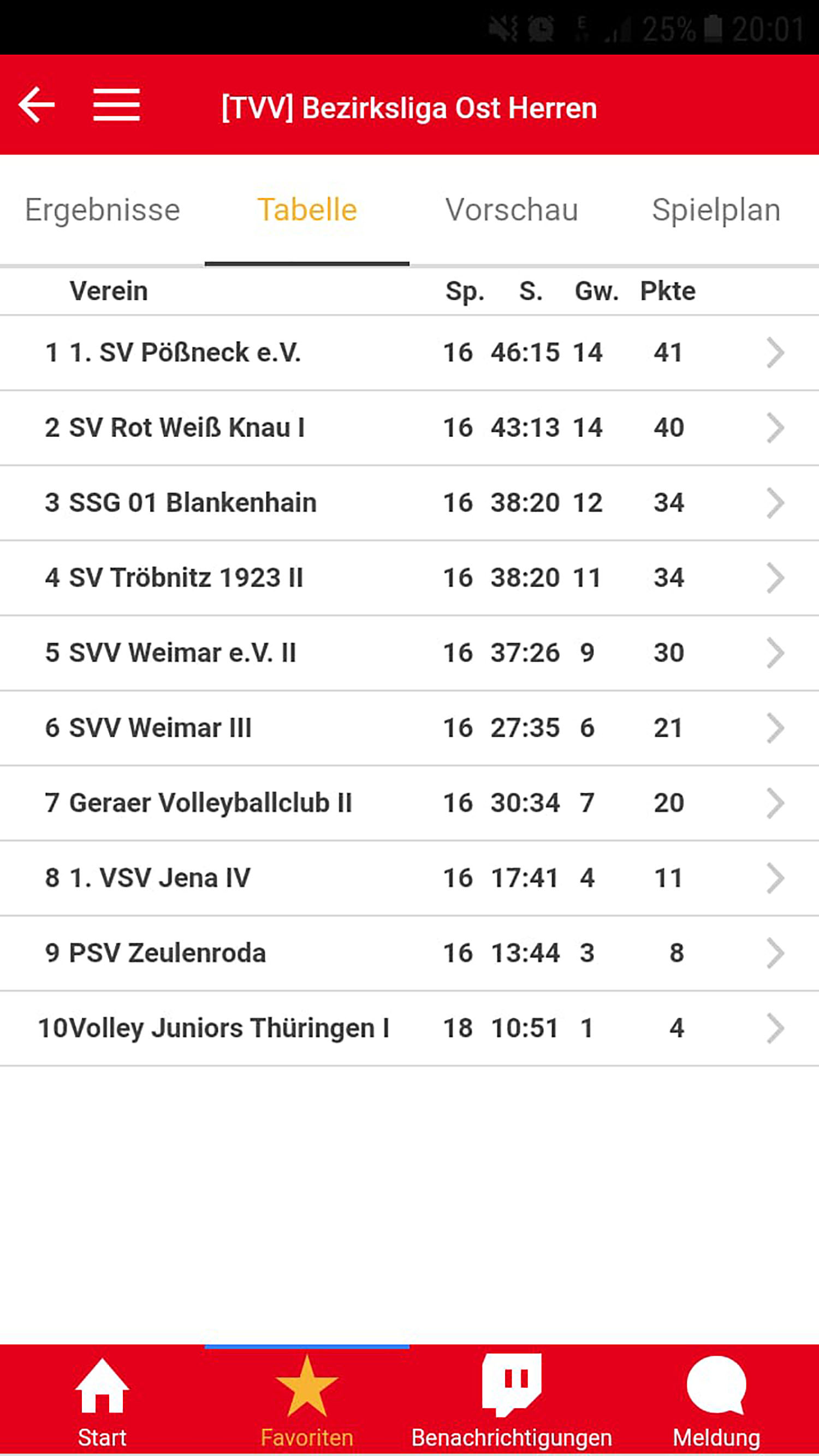
Task: View SVV Weimar III team
Action: (x=409, y=728)
